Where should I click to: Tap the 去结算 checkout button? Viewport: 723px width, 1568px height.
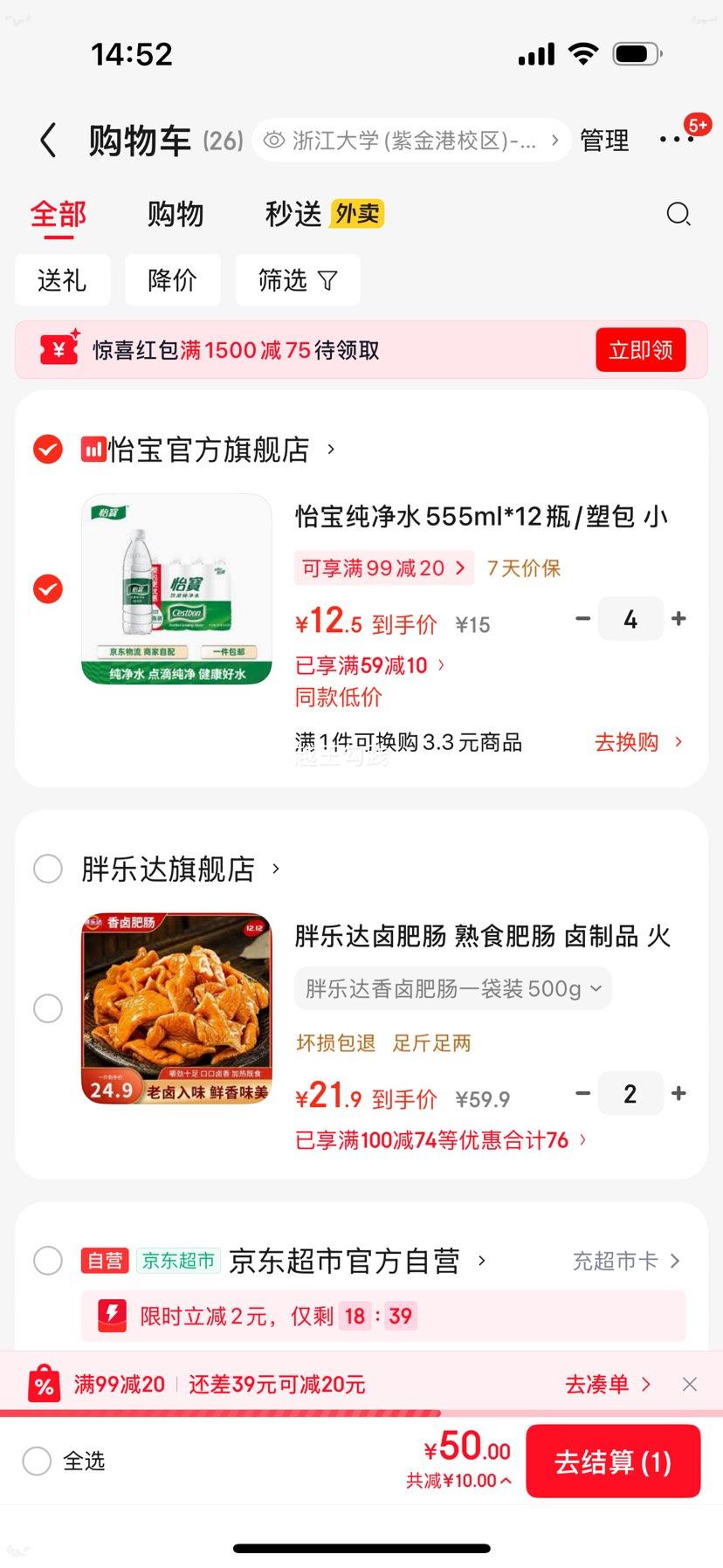coord(613,1461)
